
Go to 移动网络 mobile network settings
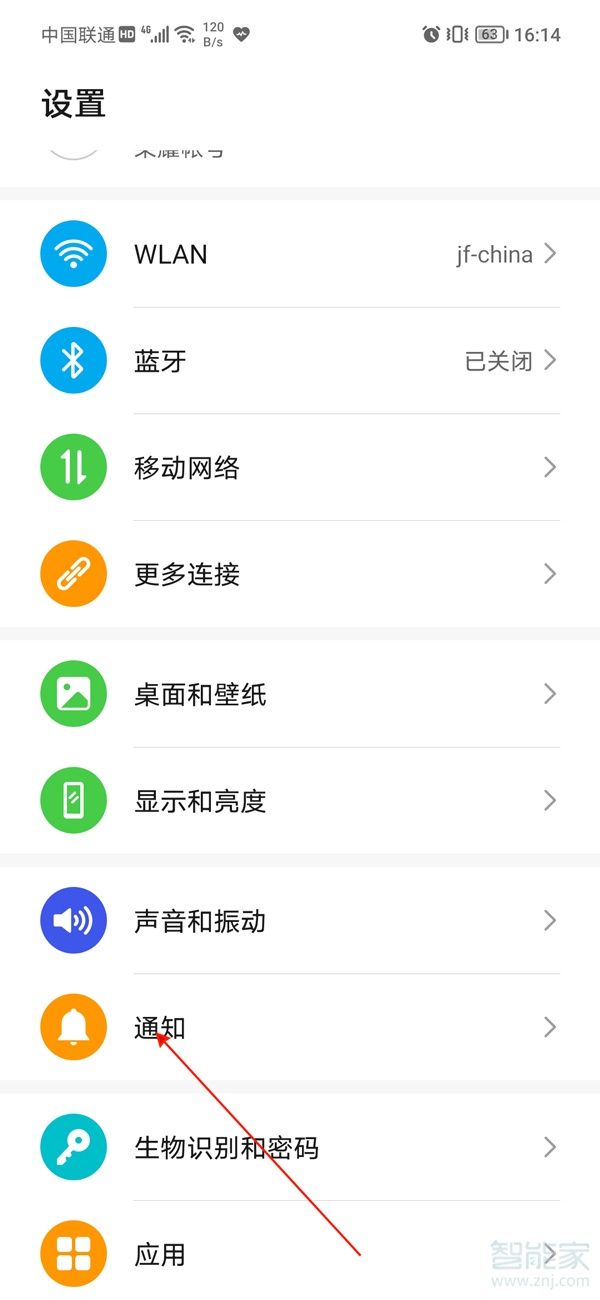(x=300, y=467)
